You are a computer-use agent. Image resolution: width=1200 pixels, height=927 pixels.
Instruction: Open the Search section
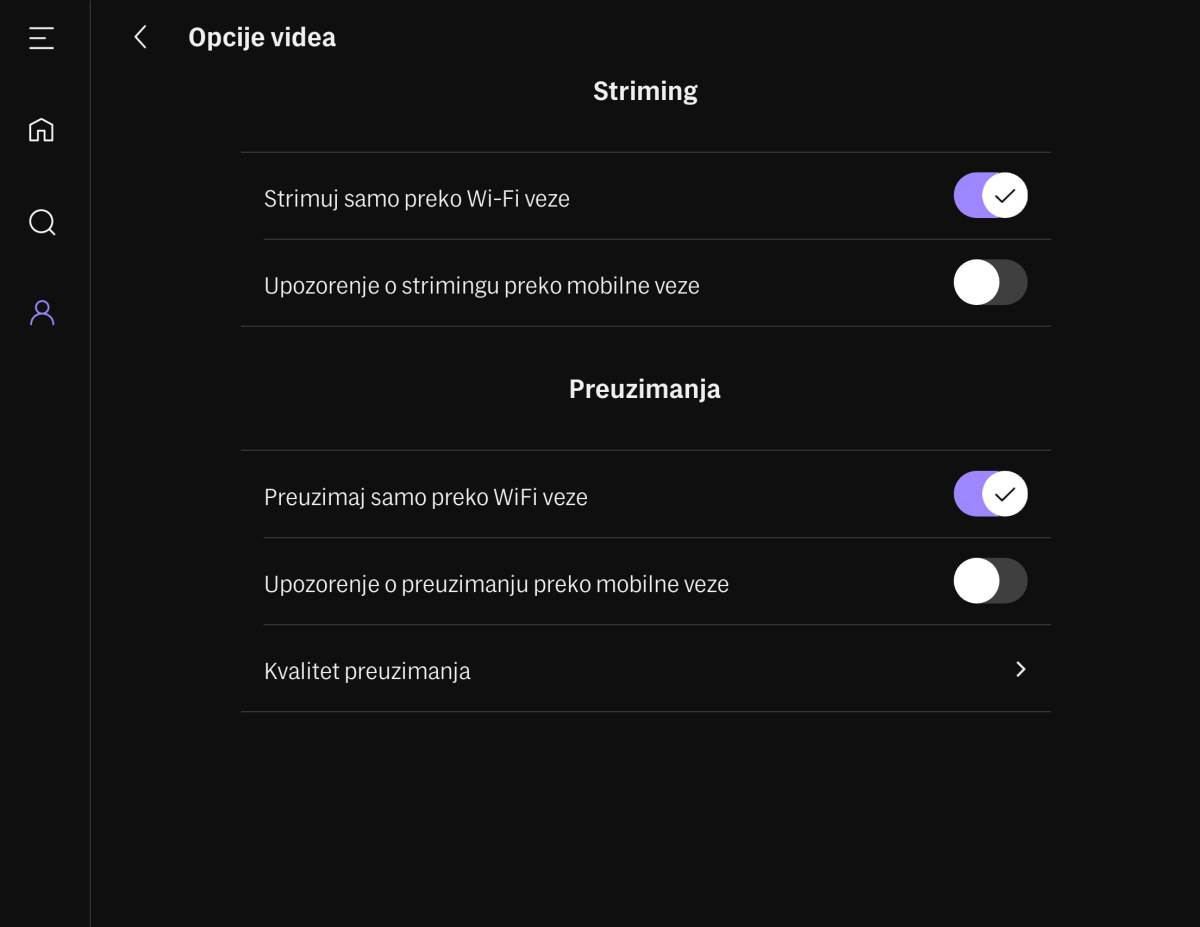click(x=42, y=222)
